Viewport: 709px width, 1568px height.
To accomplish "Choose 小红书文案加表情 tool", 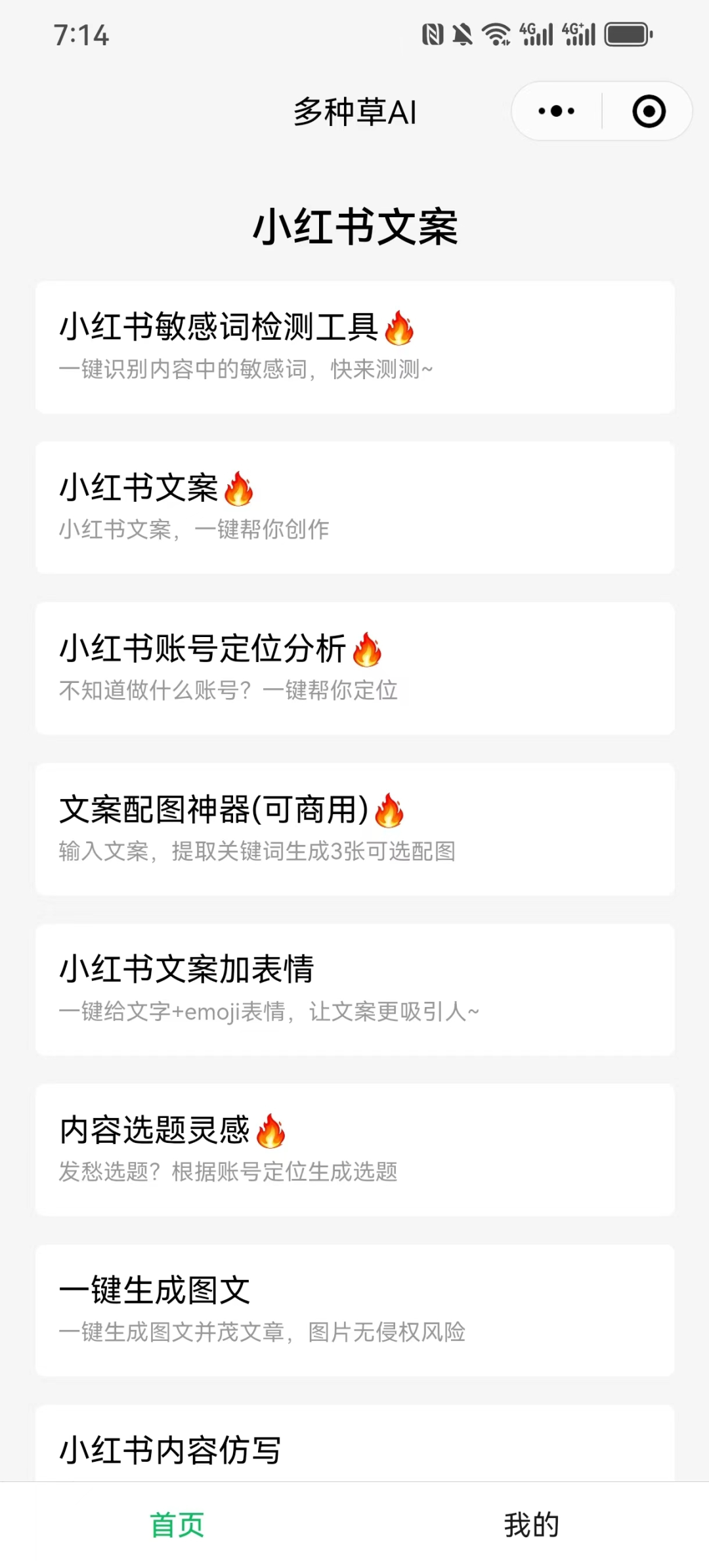I will coord(355,990).
